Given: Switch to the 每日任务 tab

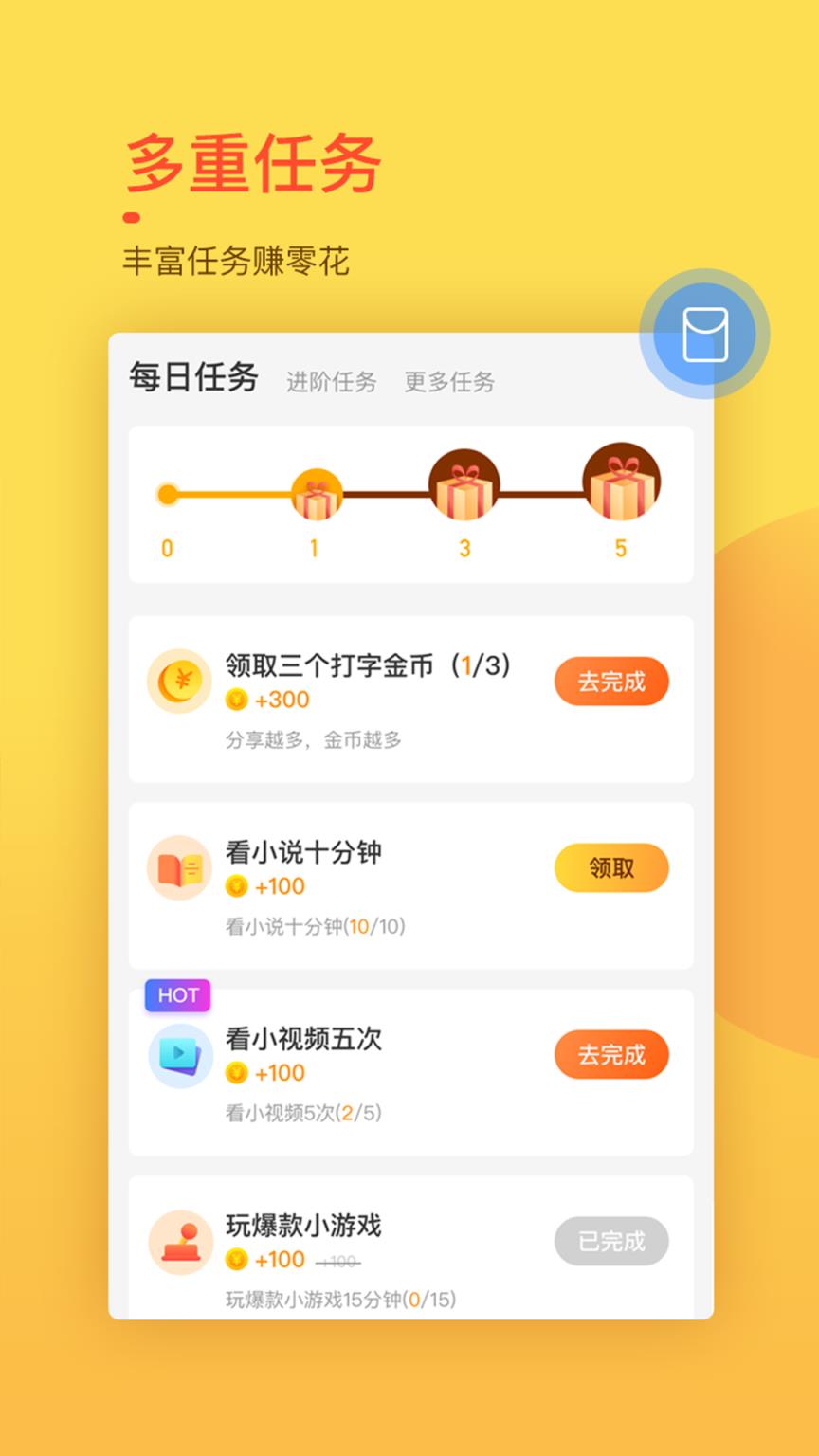Looking at the screenshot, I should point(193,377).
